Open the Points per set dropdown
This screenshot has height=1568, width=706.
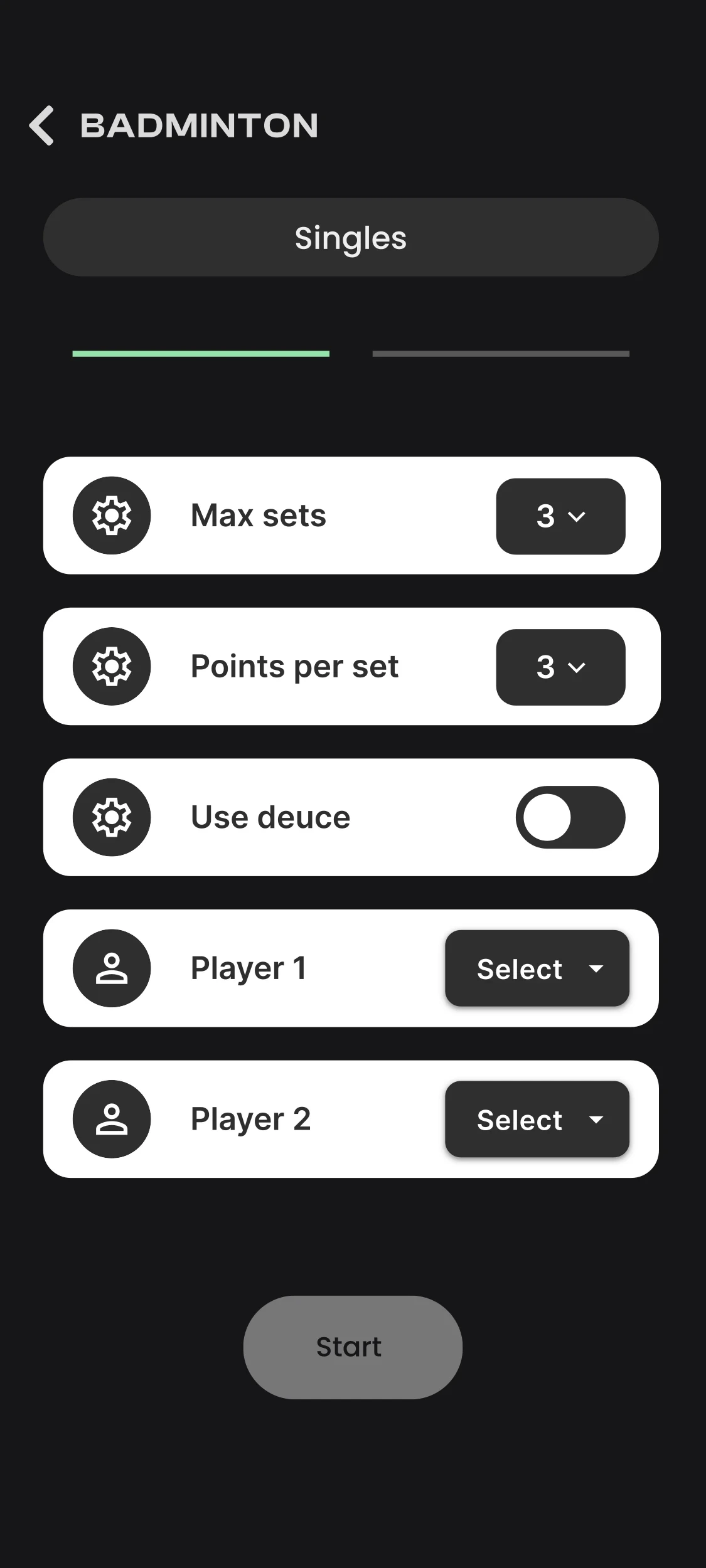point(560,667)
